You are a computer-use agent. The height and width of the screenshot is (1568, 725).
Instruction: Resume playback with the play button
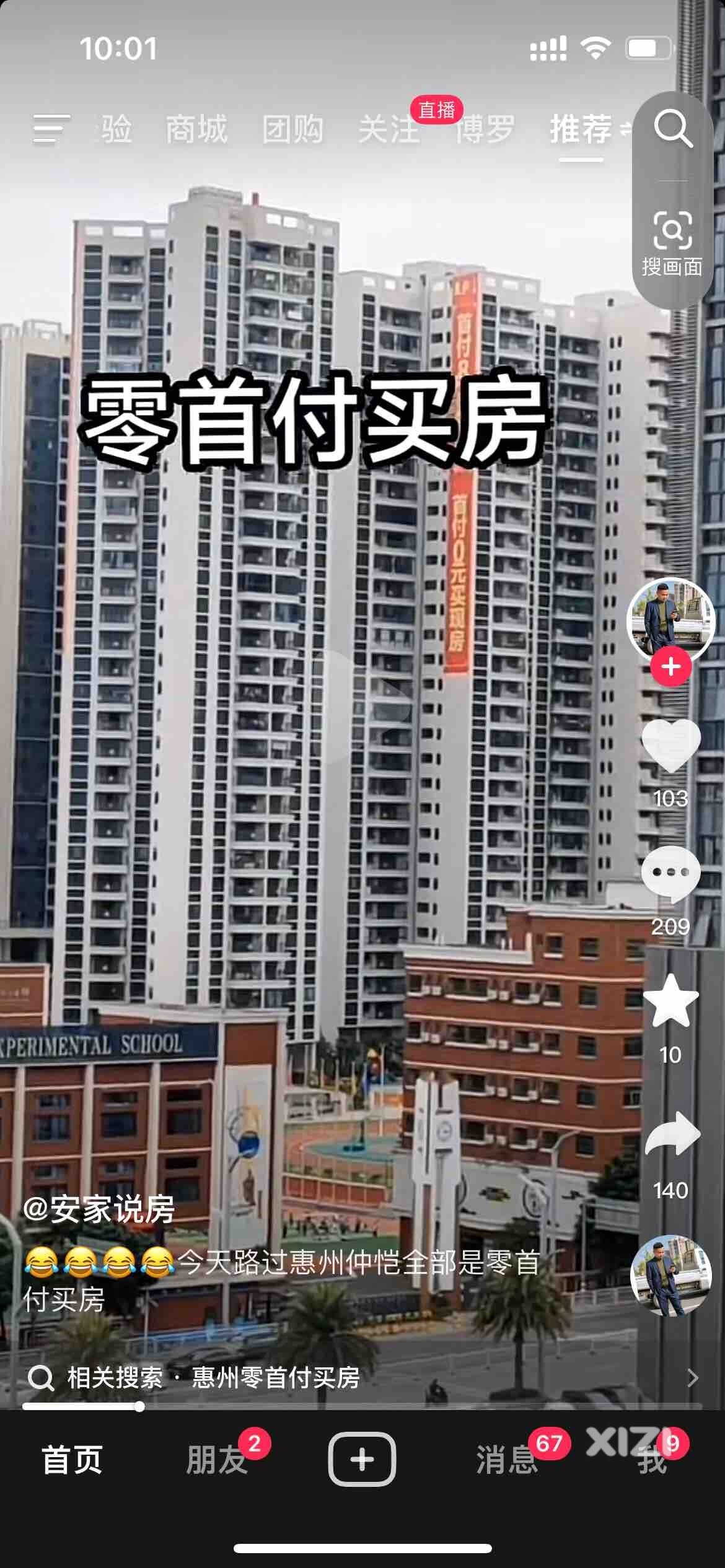pyautogui.click(x=362, y=697)
